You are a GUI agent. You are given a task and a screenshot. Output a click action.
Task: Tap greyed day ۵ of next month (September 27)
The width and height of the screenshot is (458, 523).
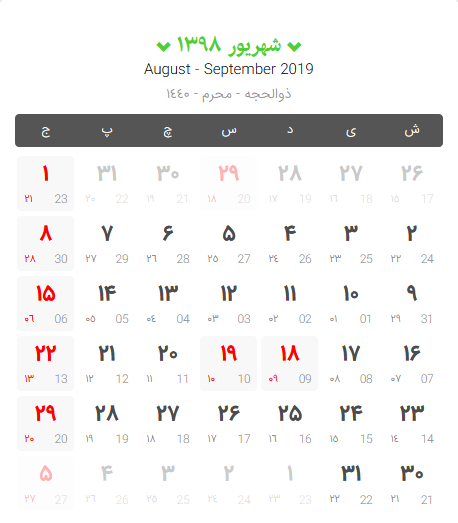pos(45,484)
